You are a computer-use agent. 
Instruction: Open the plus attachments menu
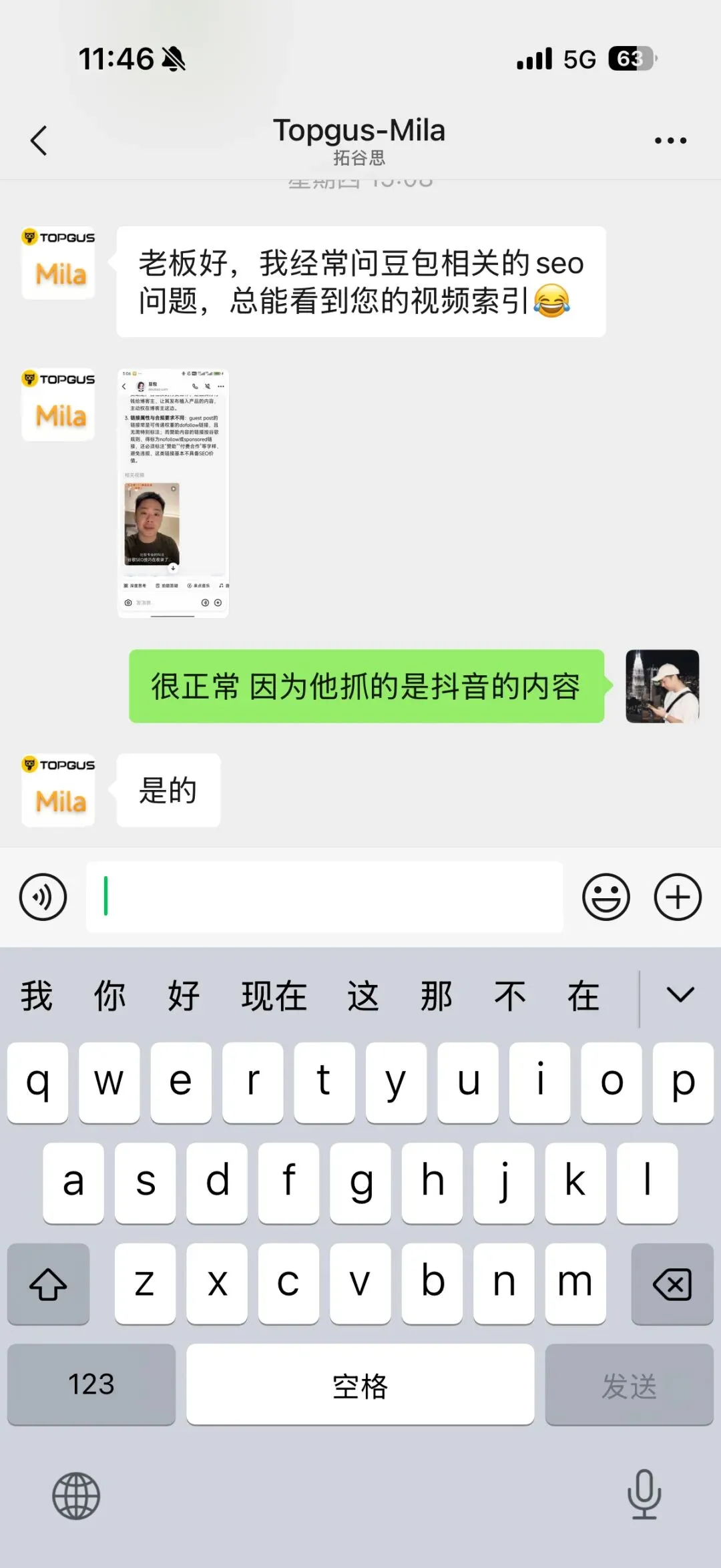point(677,897)
